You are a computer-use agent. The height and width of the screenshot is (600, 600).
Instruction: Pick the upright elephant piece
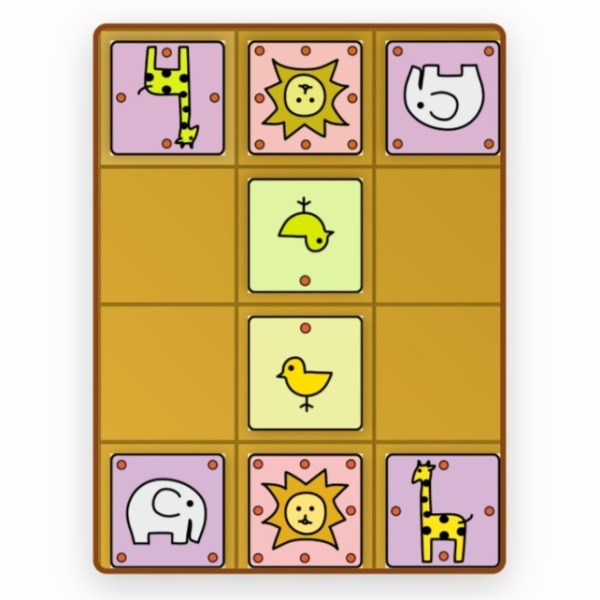point(167,510)
